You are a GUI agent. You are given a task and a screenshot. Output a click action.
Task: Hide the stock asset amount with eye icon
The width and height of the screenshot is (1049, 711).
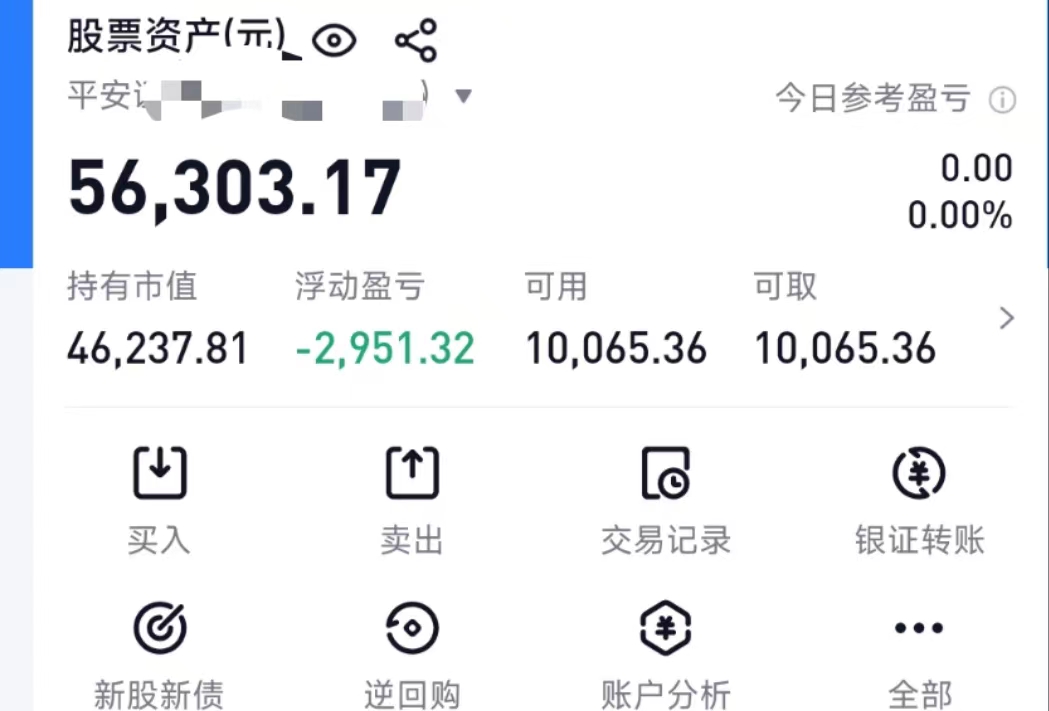point(334,41)
